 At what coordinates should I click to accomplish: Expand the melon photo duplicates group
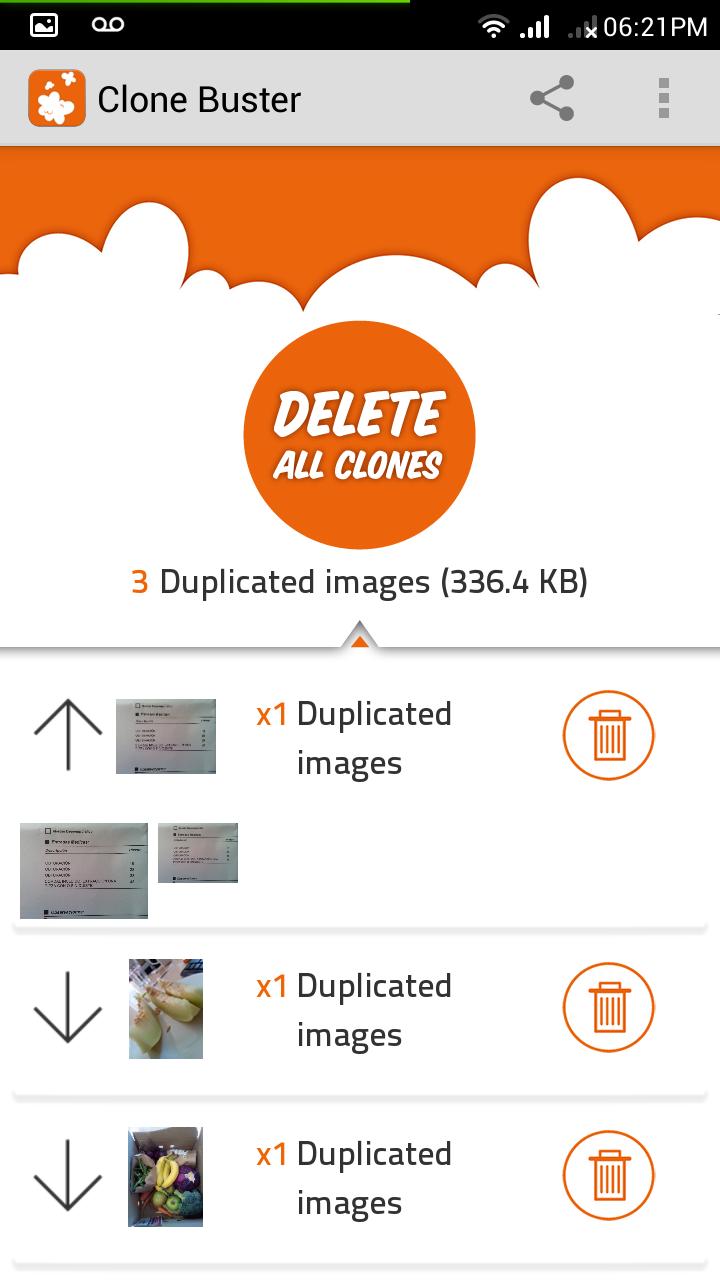(68, 1008)
